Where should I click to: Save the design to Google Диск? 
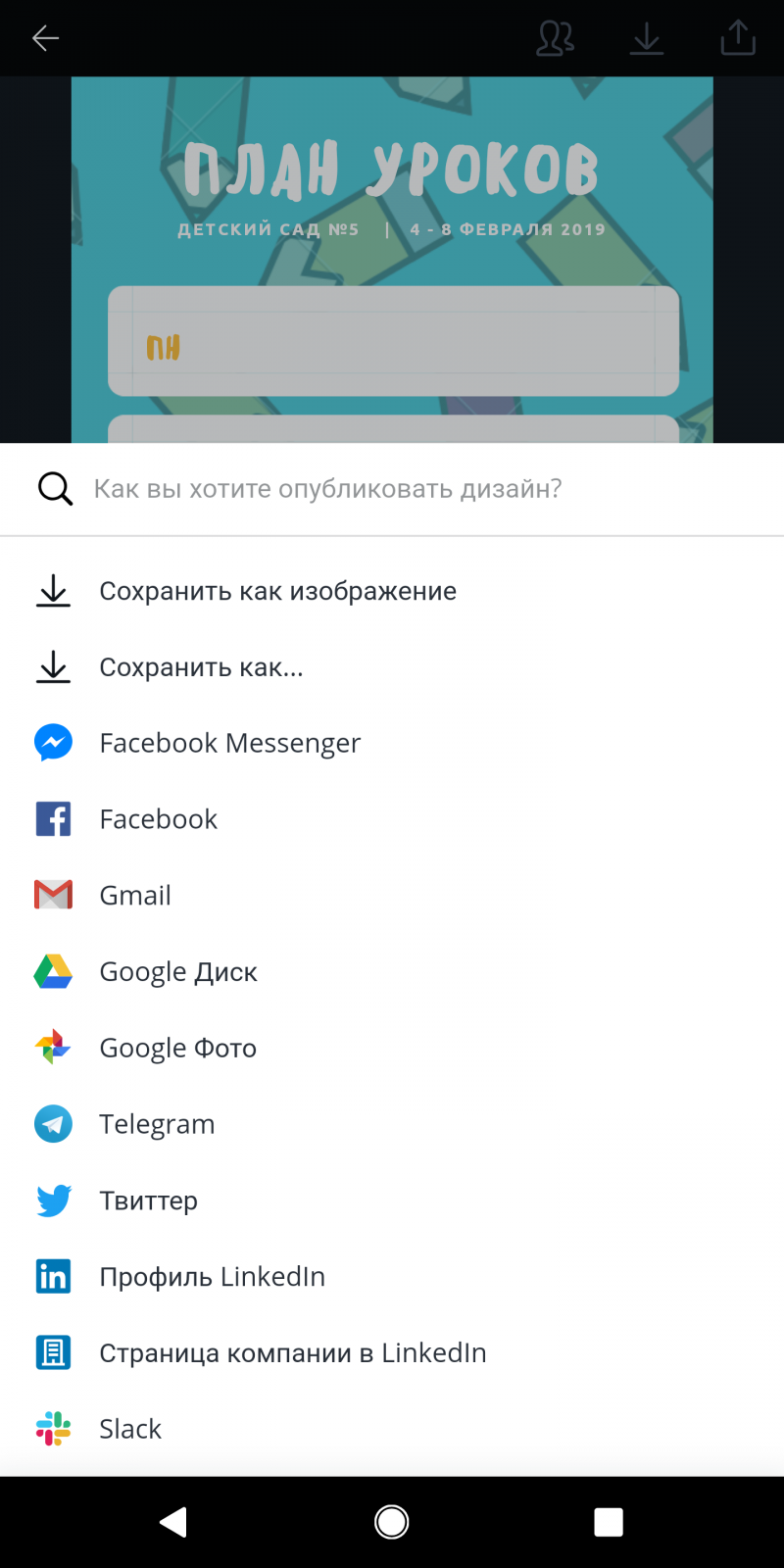tap(392, 972)
